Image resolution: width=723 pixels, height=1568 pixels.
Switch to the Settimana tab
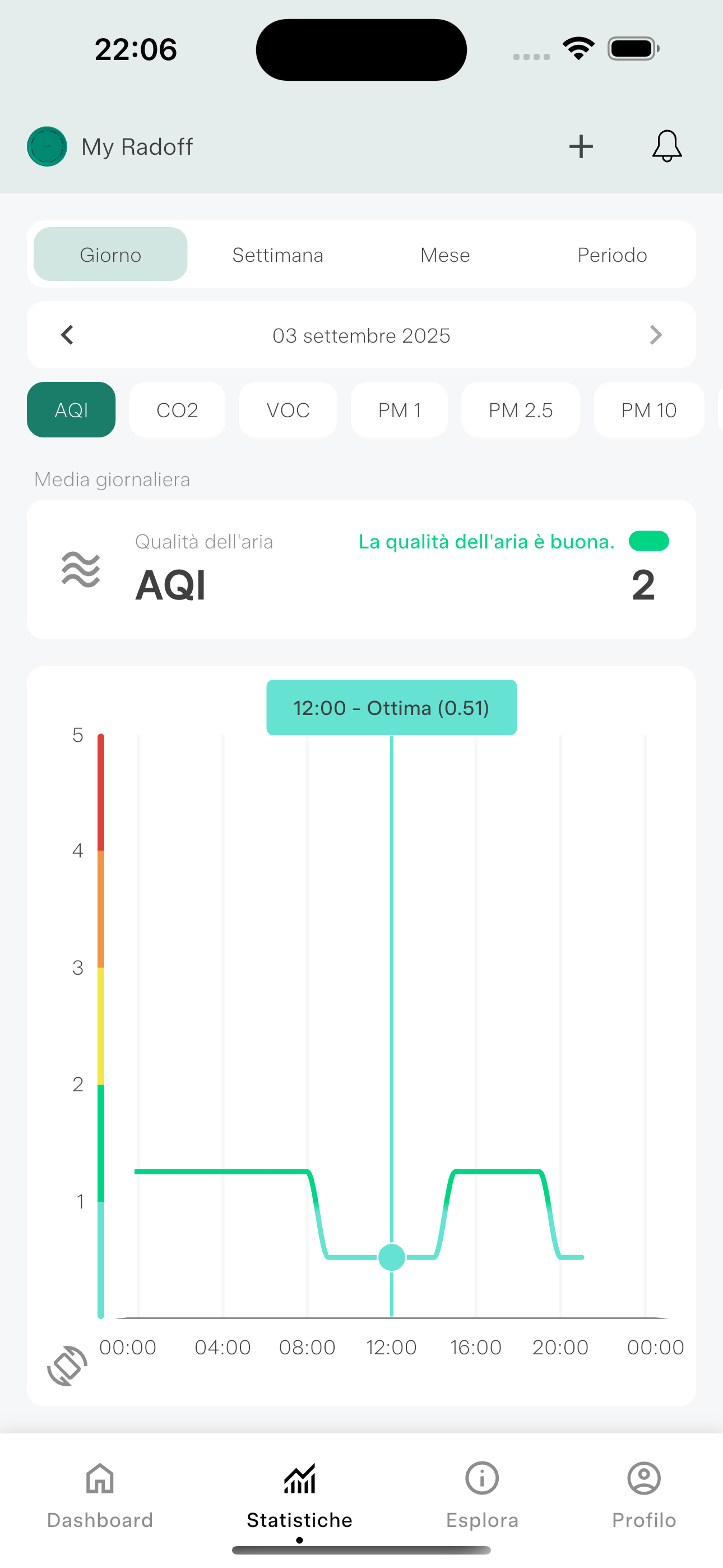click(x=277, y=255)
